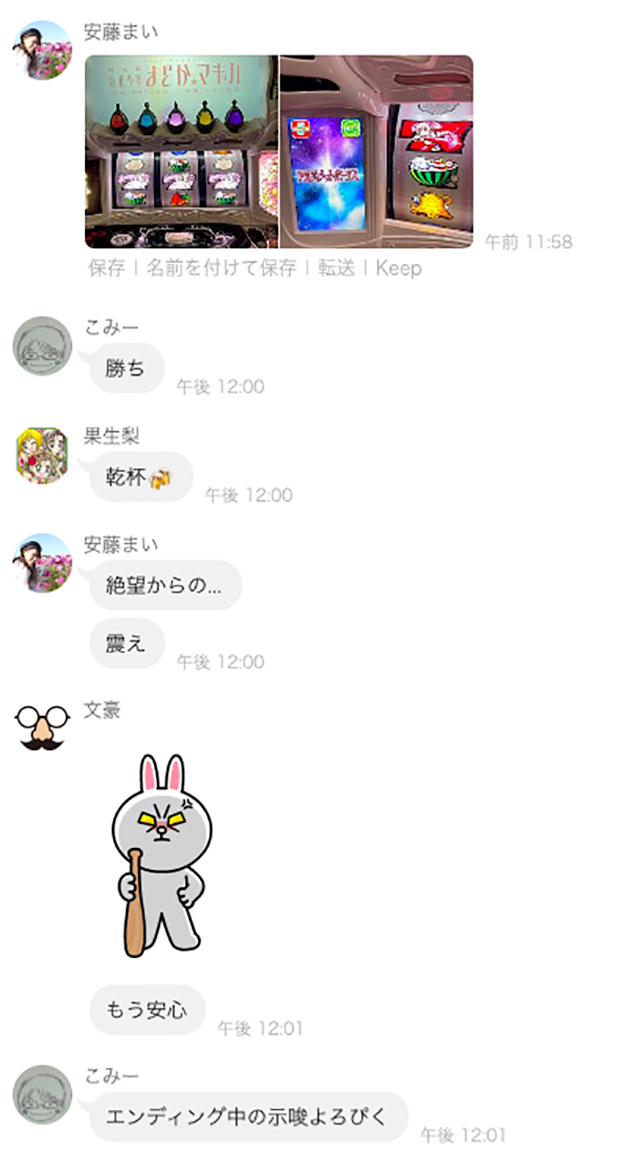Save the photos to Keep
This screenshot has height=1153, width=640.
(x=398, y=268)
